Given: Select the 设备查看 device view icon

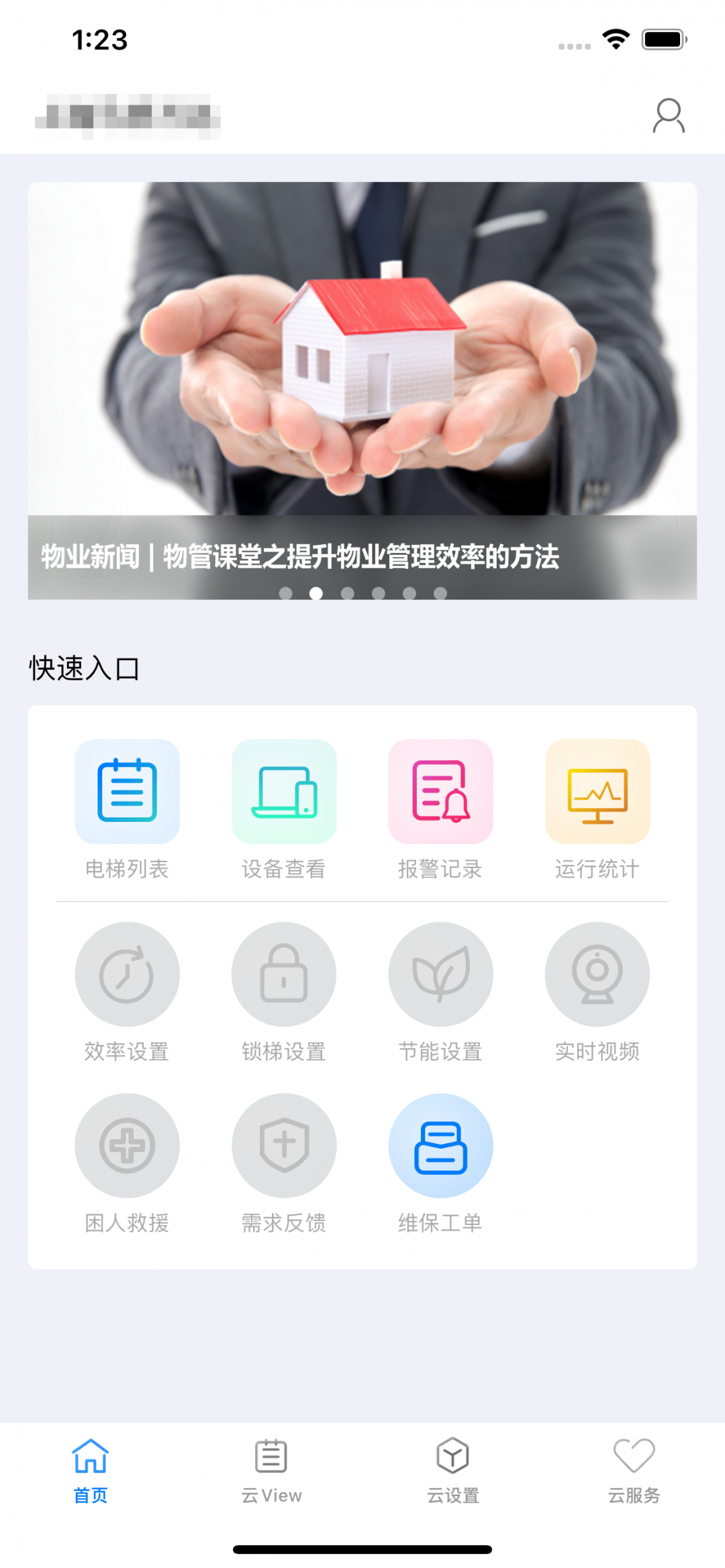Looking at the screenshot, I should (283, 792).
